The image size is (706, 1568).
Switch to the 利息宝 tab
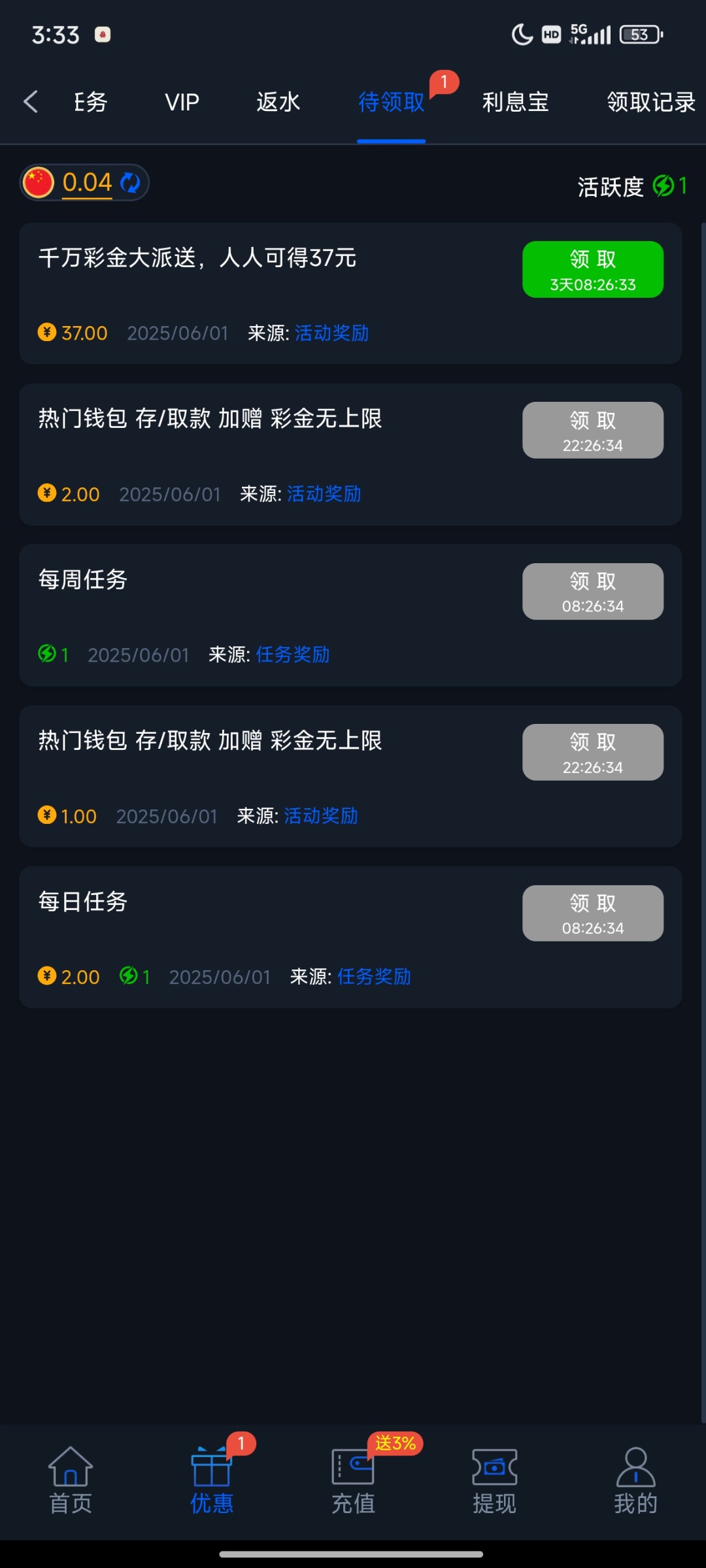[x=515, y=102]
